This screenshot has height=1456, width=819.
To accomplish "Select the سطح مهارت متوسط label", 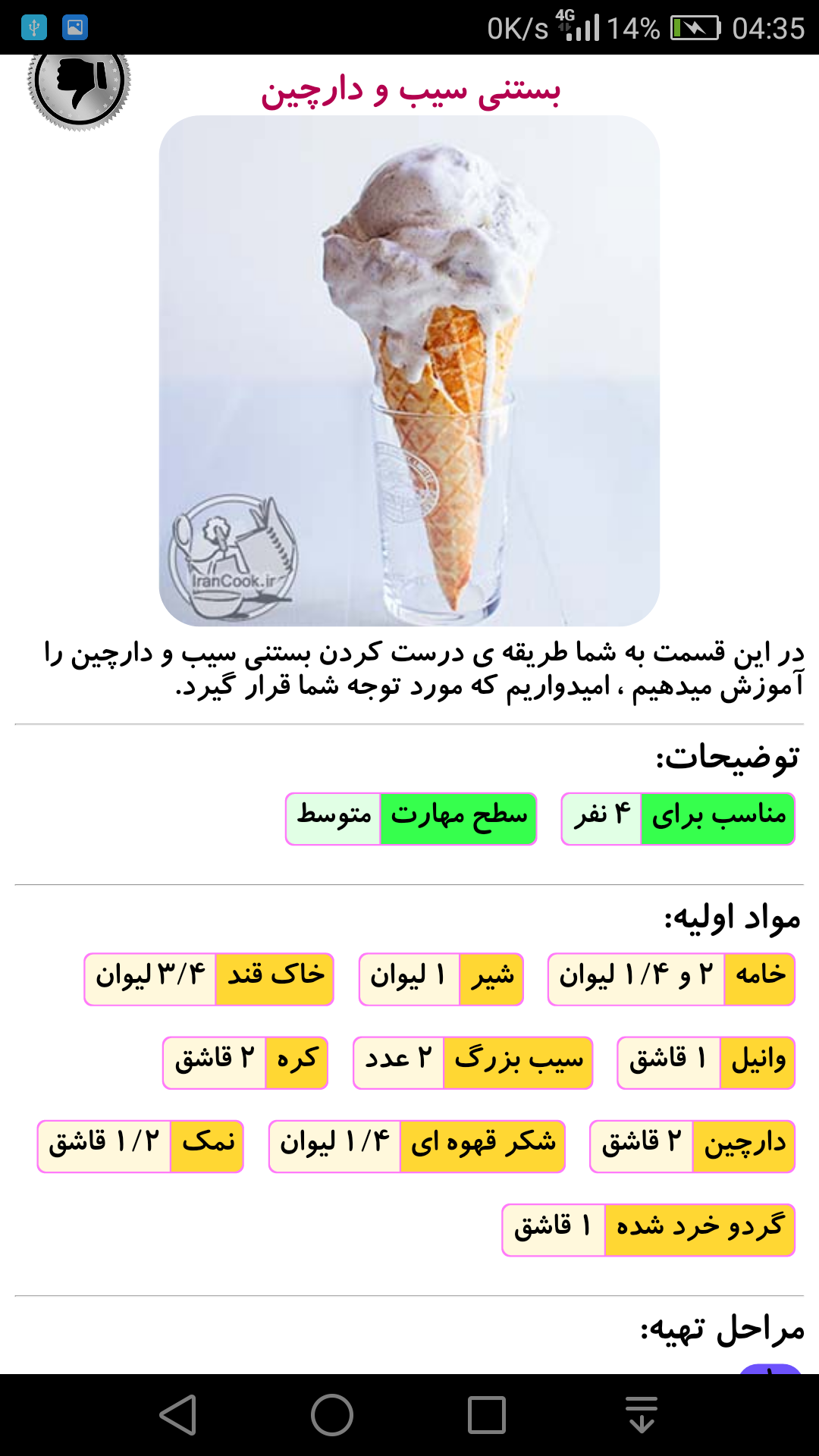I will 411,818.
